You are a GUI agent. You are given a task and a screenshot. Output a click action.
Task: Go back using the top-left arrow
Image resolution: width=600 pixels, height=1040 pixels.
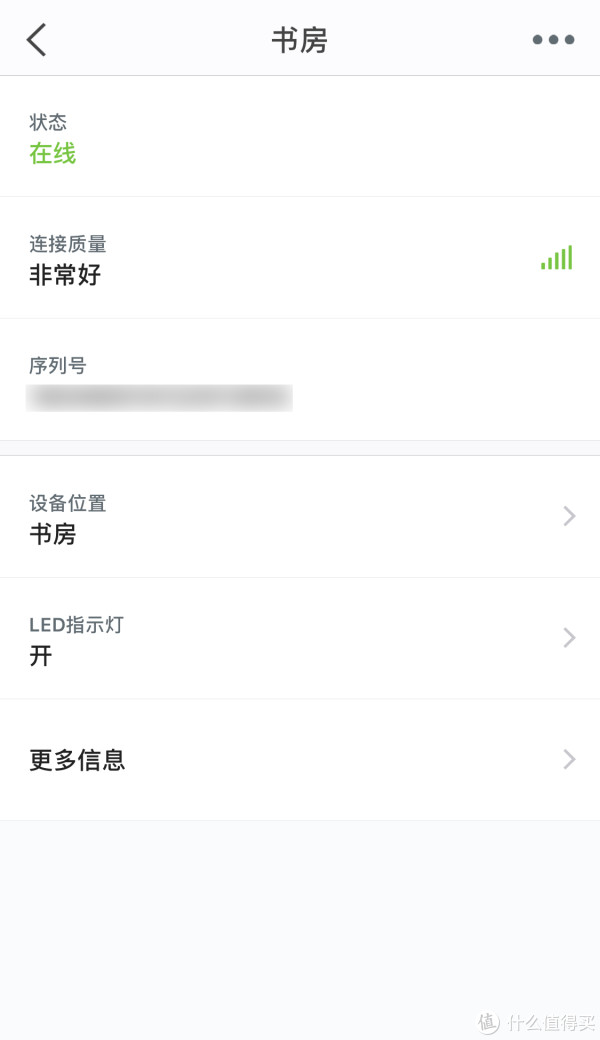click(x=36, y=40)
